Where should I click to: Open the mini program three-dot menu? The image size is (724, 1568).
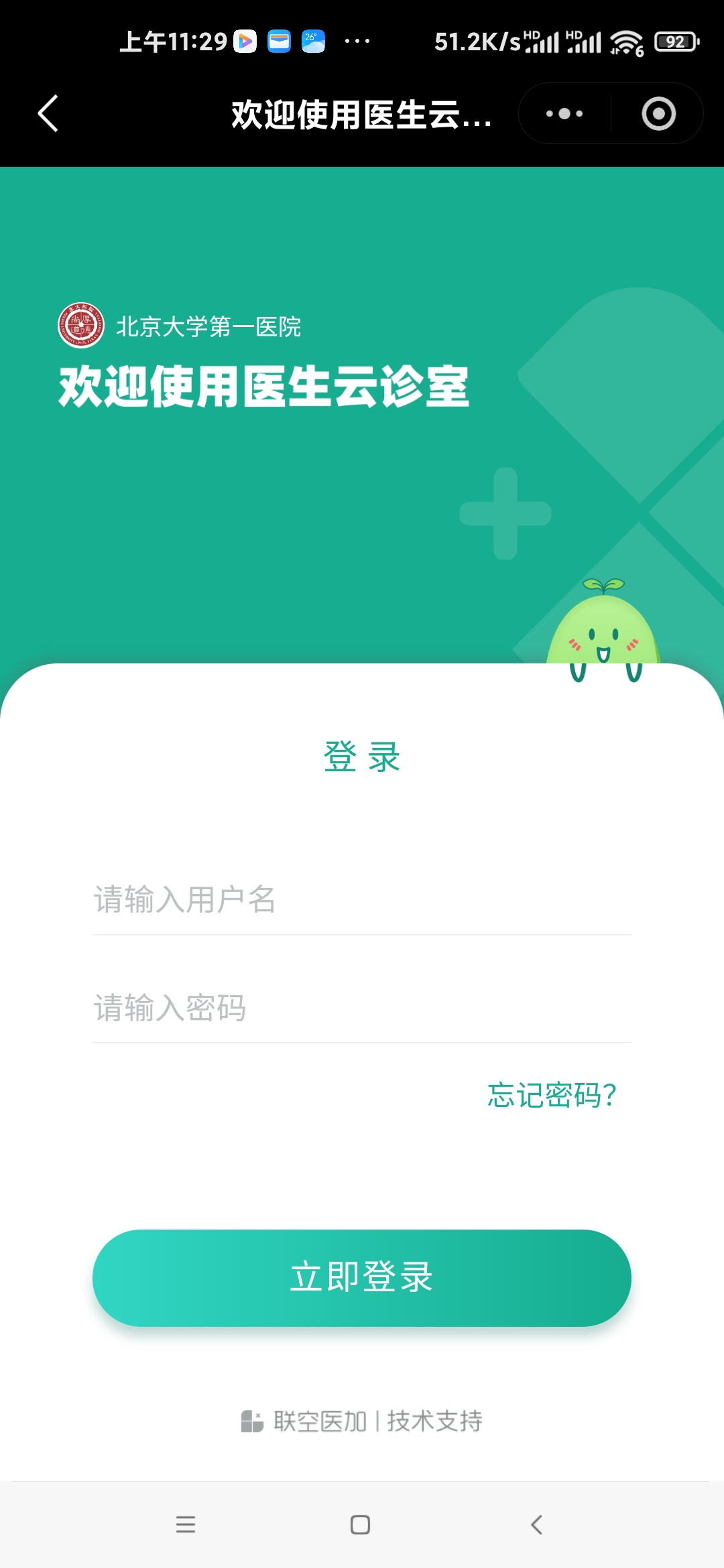(x=564, y=113)
